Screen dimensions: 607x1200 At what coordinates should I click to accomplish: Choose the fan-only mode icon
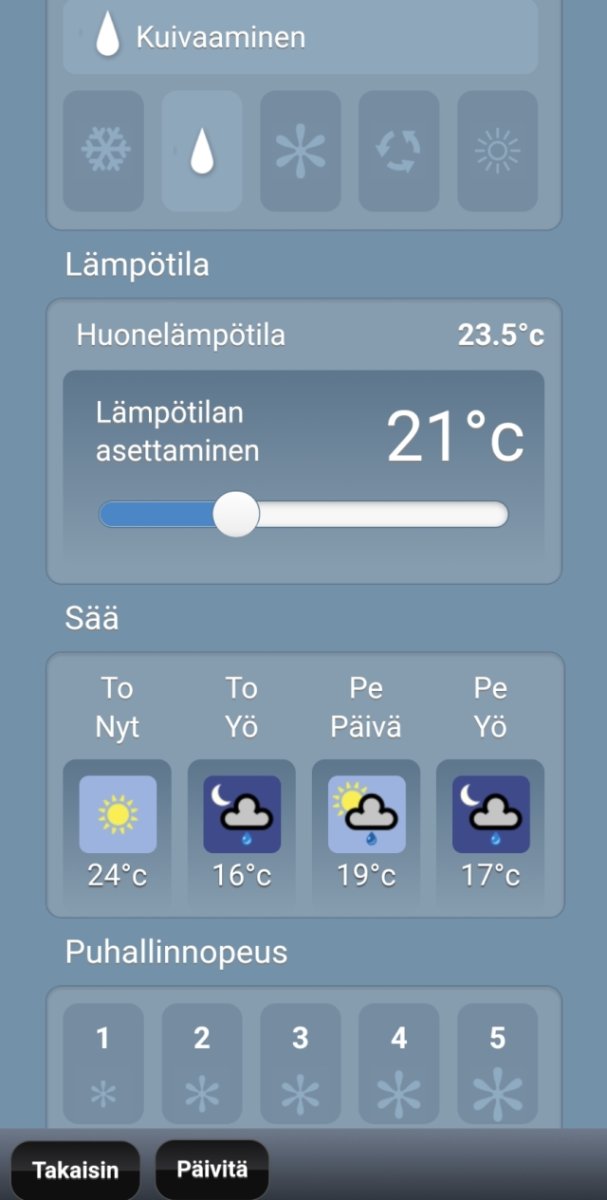coord(300,151)
